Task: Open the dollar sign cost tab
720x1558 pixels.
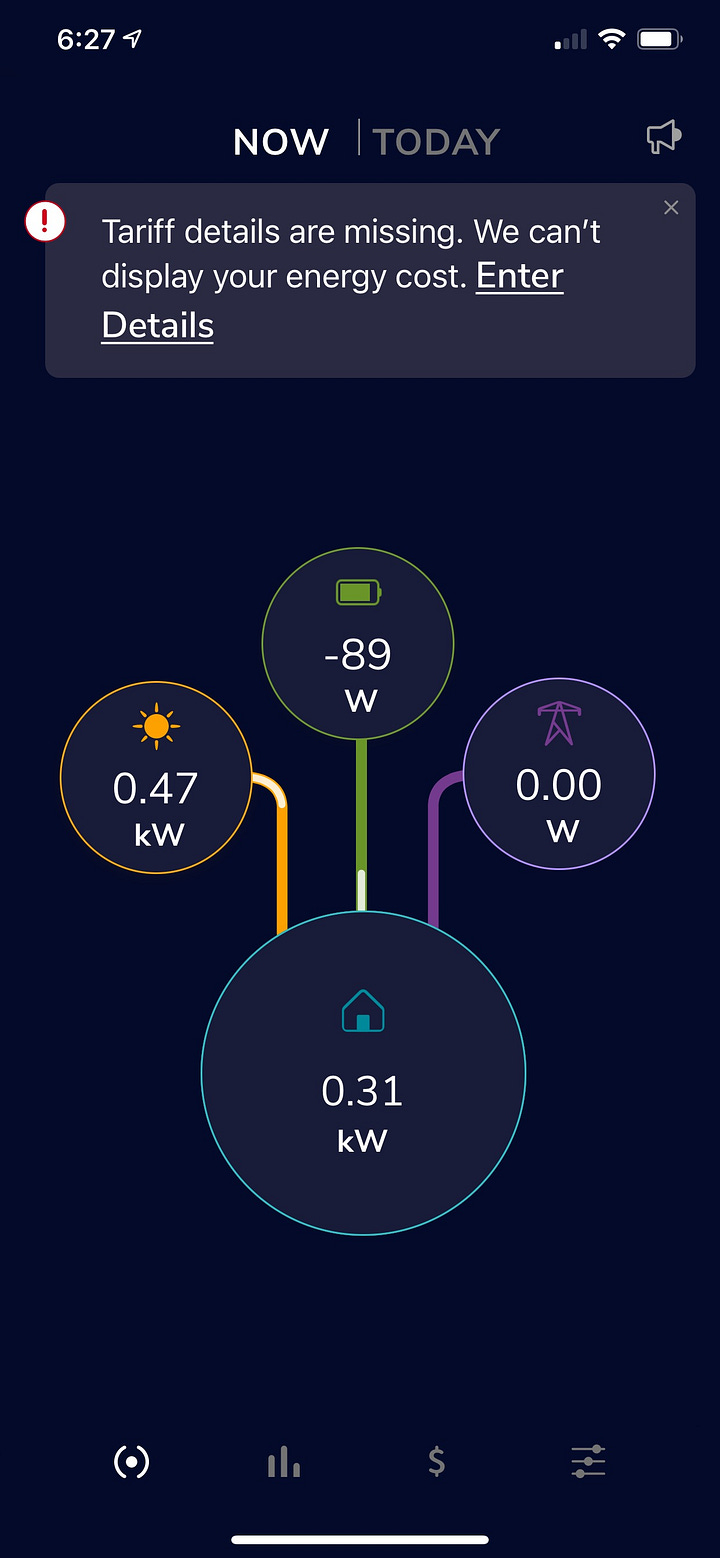Action: 436,1463
